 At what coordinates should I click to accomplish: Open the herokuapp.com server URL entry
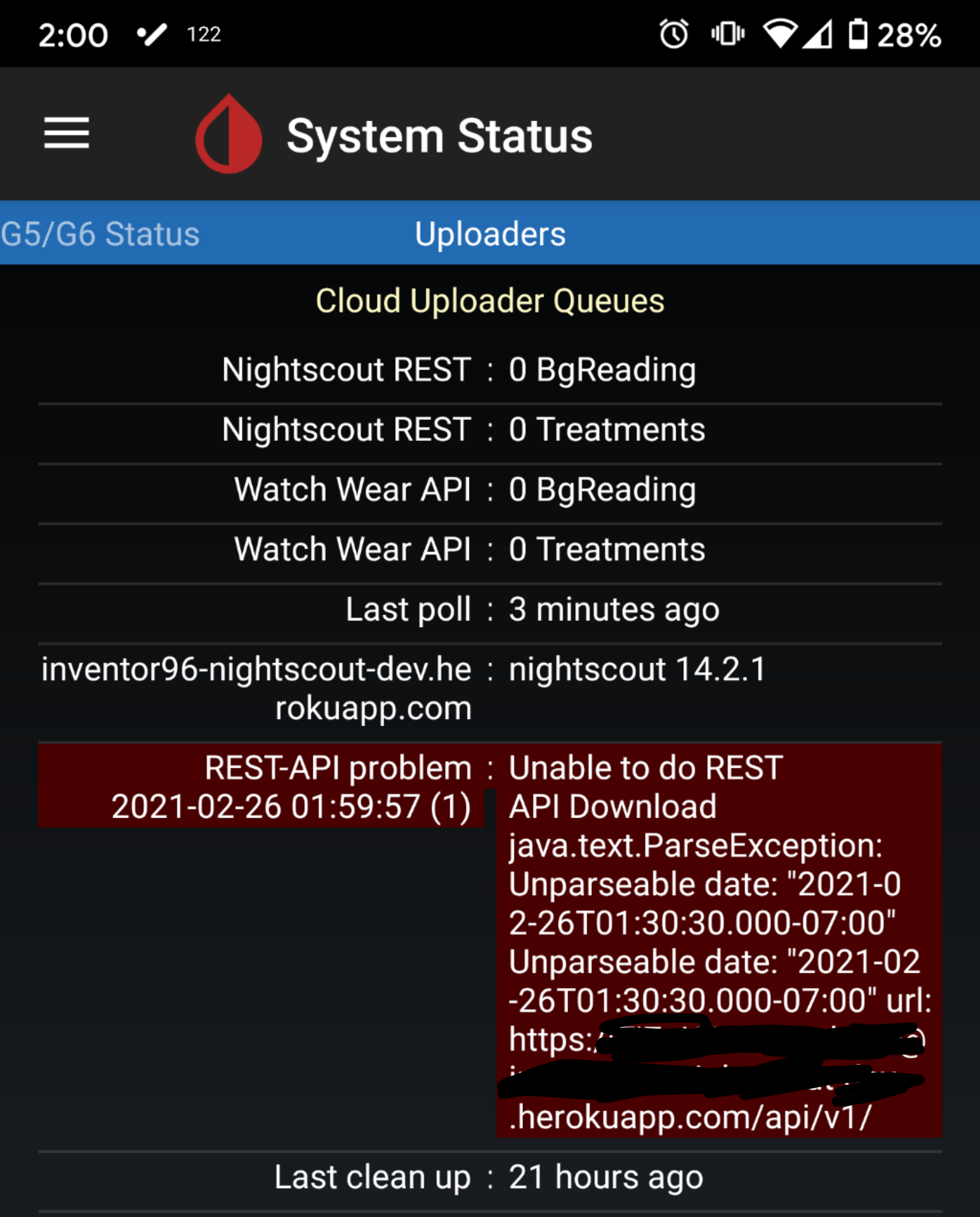click(256, 689)
